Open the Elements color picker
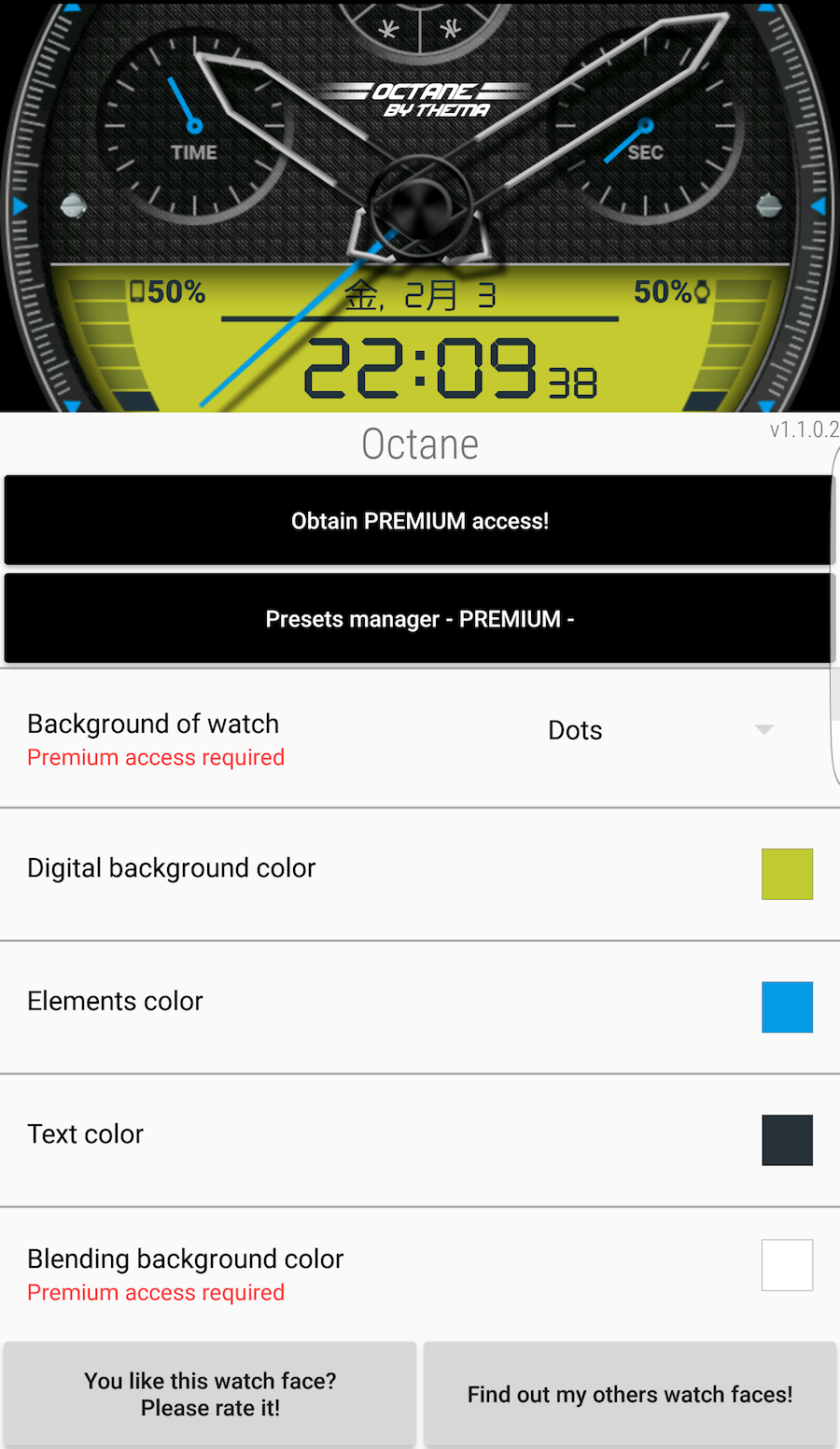Viewport: 840px width, 1449px height. [x=787, y=1007]
